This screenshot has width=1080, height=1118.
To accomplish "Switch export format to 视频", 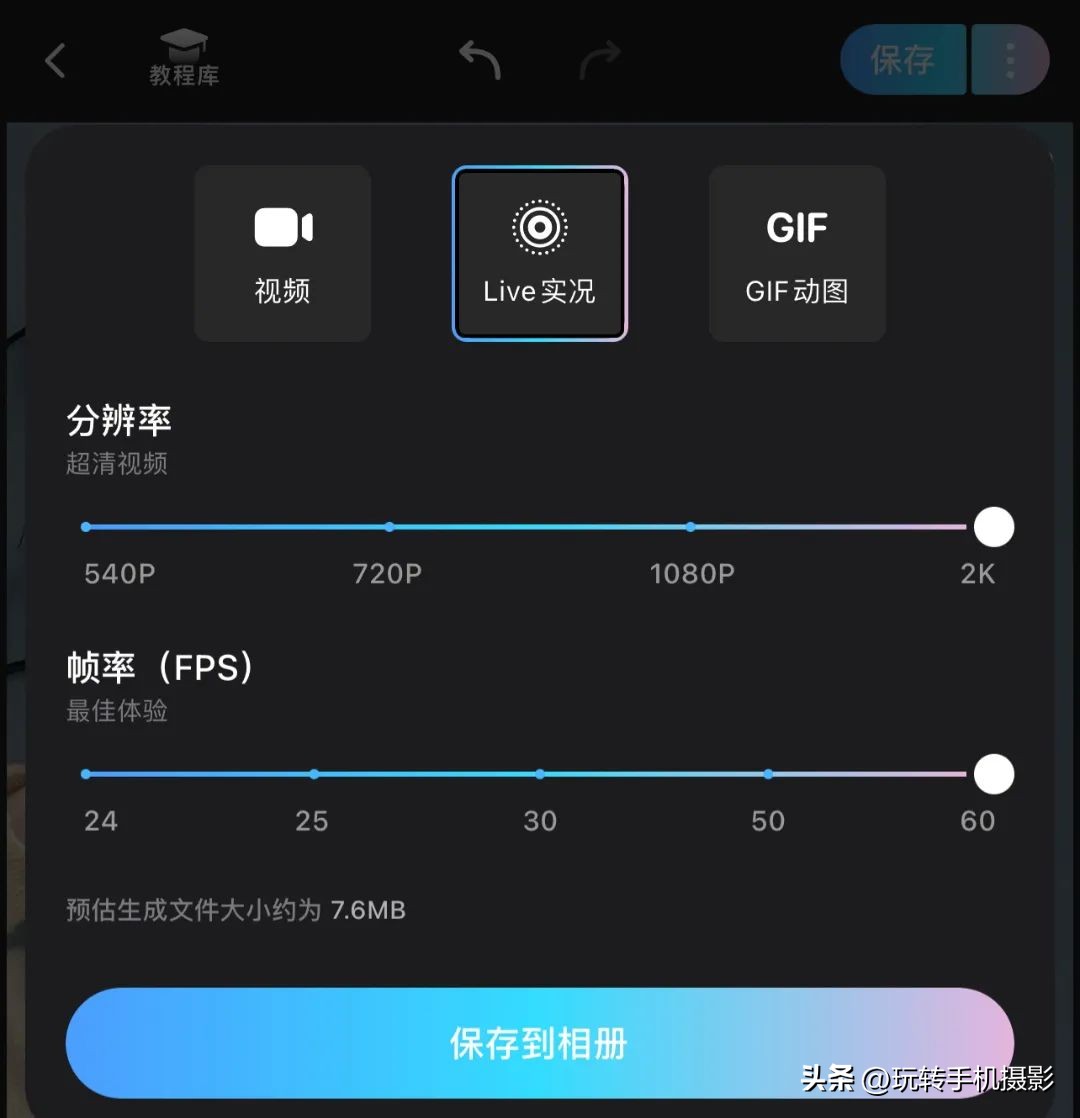I will click(282, 253).
